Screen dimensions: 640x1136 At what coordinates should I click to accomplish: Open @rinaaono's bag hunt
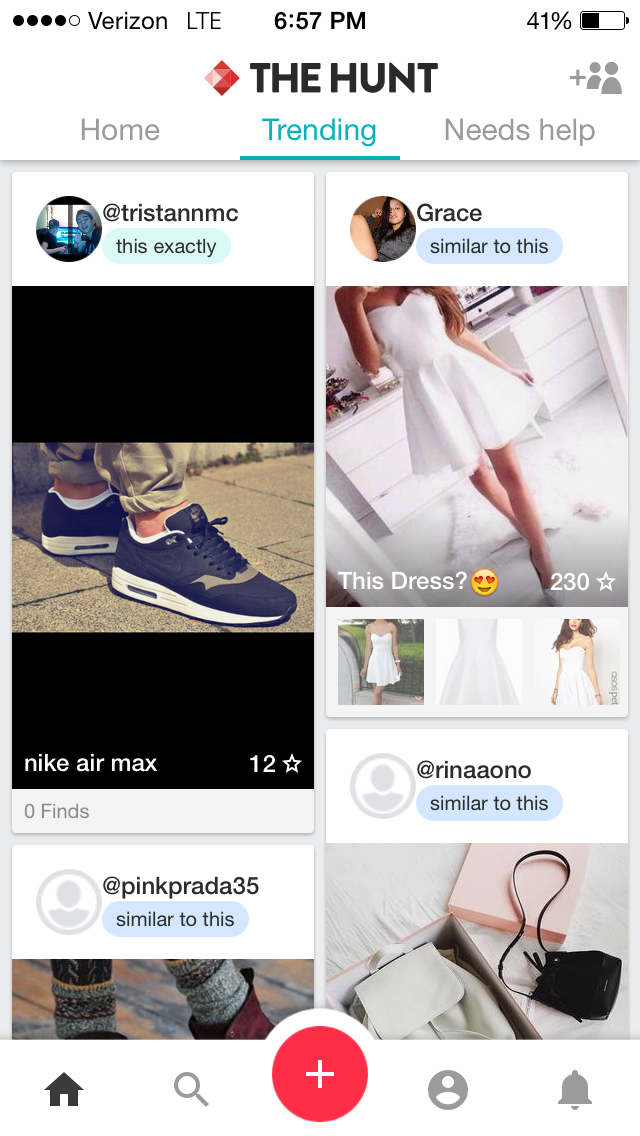(477, 941)
